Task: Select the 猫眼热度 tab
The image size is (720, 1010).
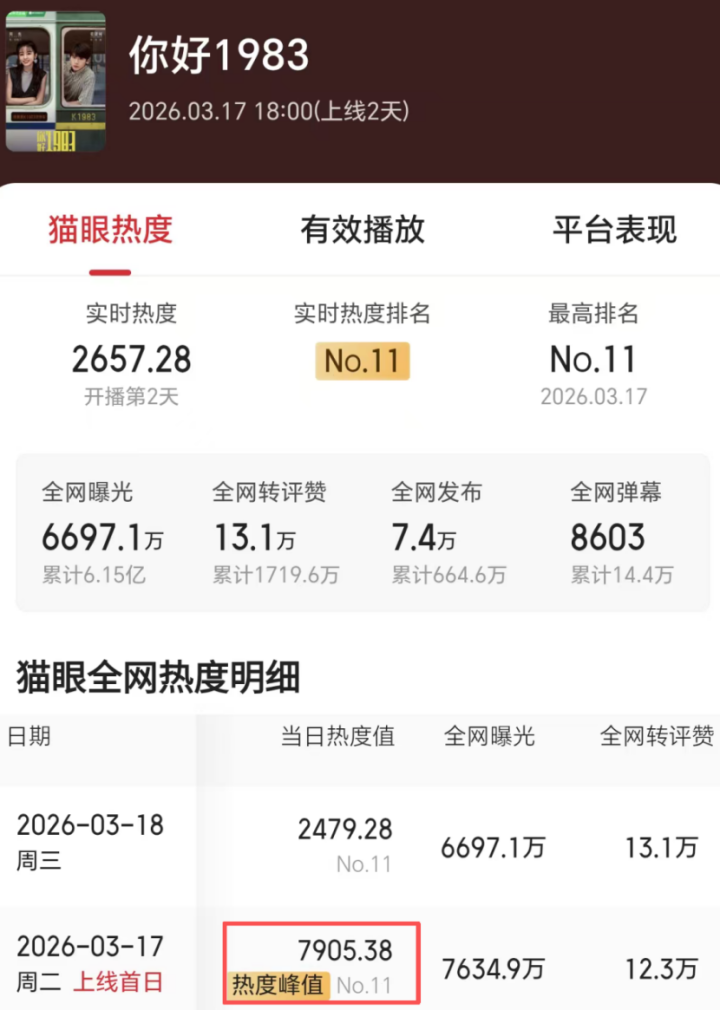Action: (110, 229)
